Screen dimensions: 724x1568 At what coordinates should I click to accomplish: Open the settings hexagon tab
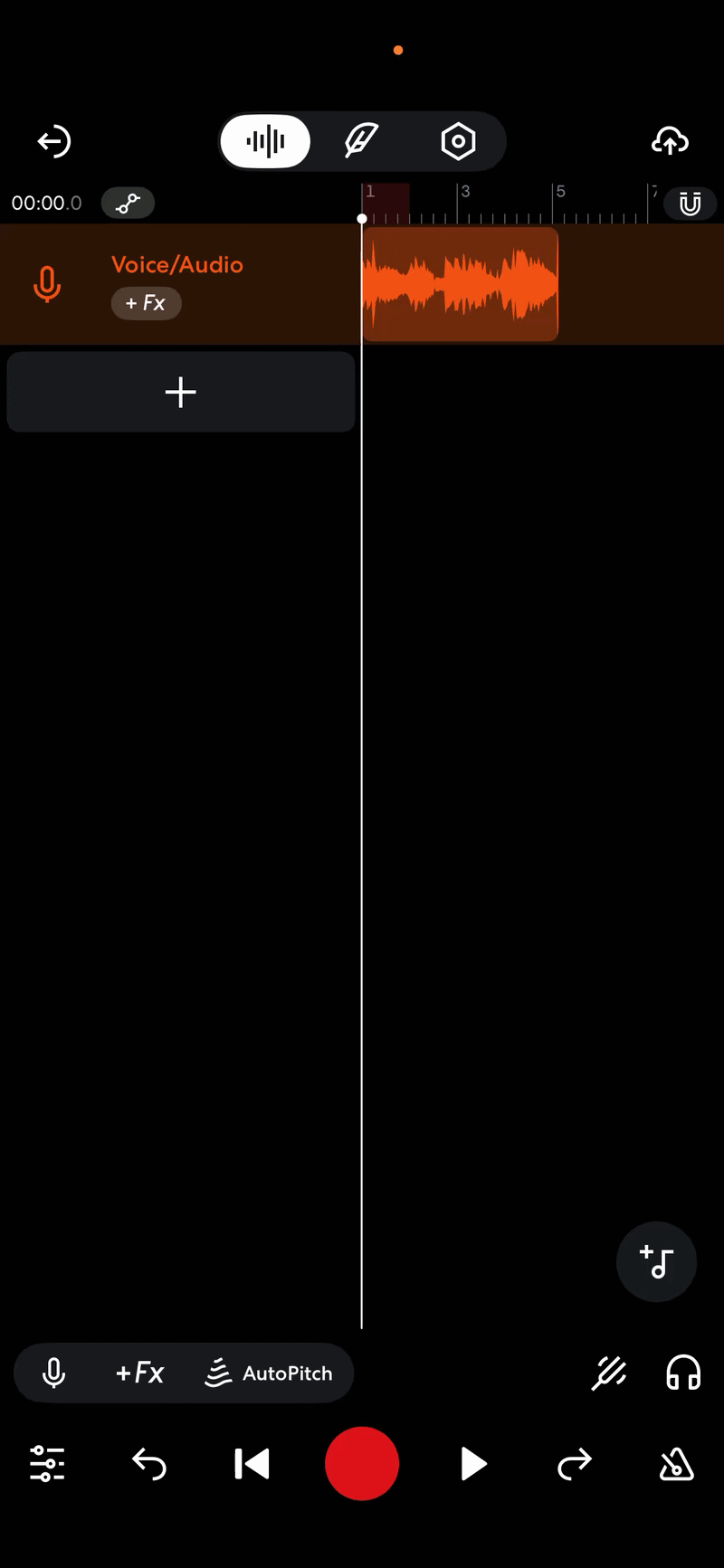(458, 142)
